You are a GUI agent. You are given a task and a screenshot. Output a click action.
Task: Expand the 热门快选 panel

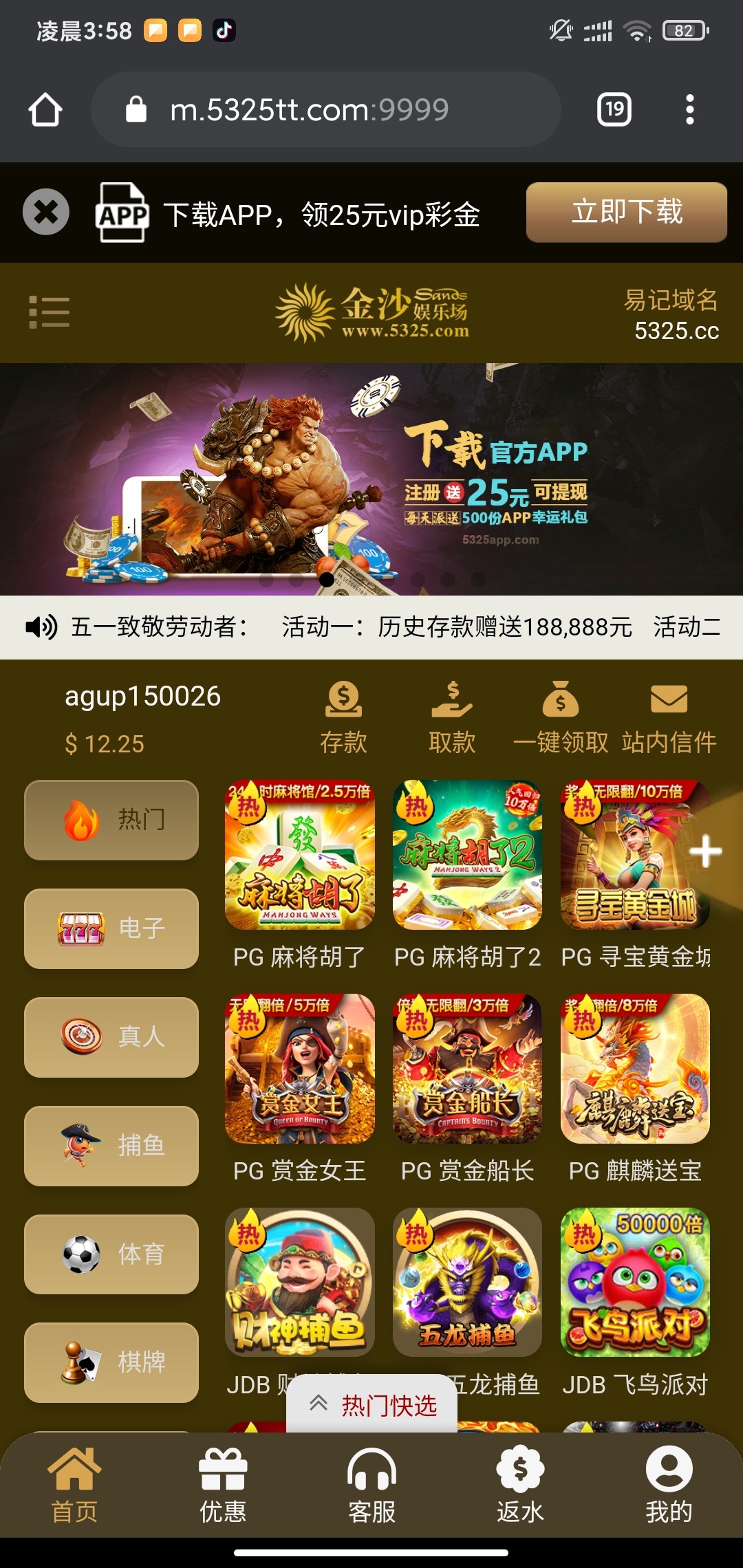click(372, 1405)
